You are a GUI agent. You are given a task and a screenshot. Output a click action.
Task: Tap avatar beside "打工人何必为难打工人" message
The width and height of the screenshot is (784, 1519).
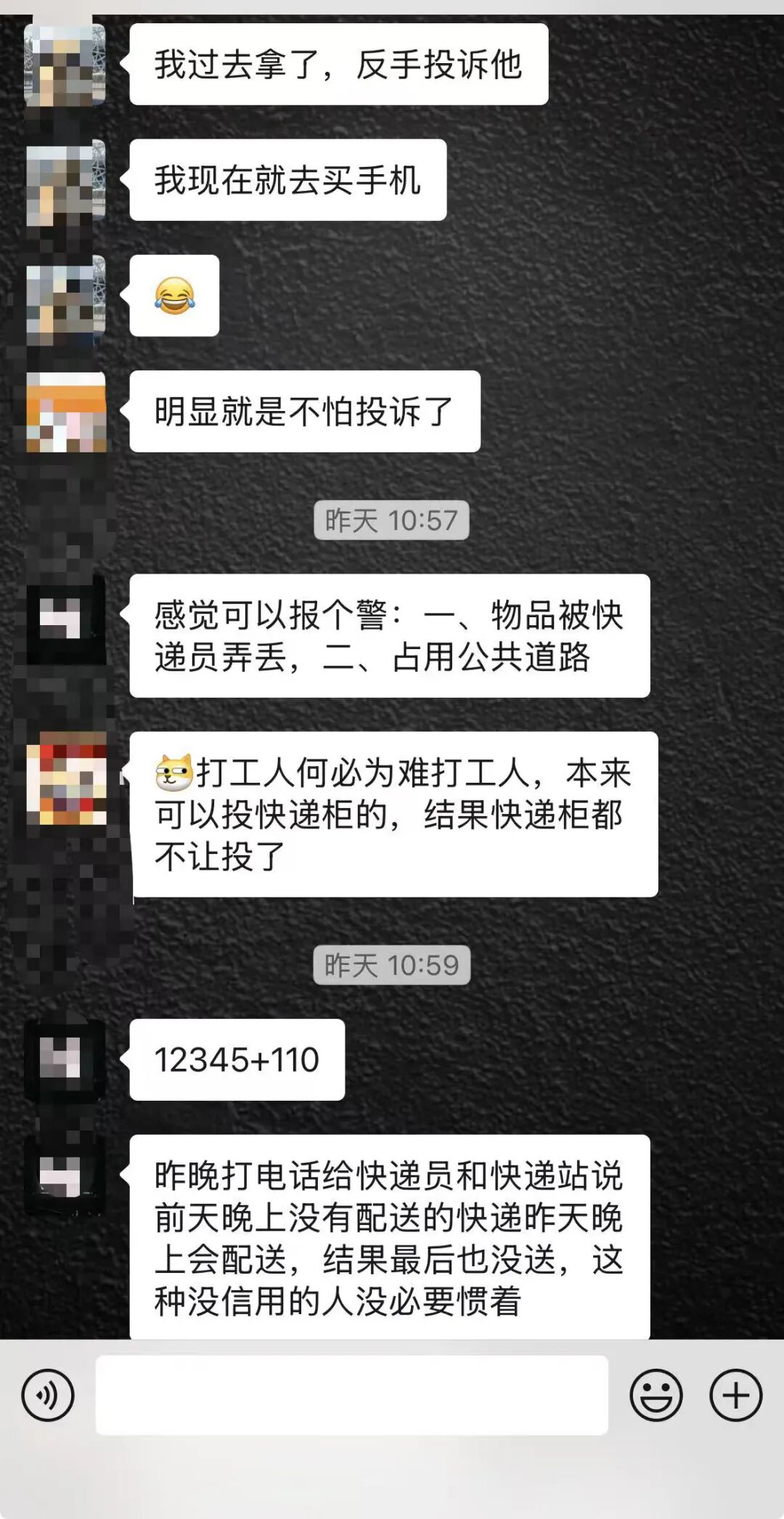coord(66,778)
